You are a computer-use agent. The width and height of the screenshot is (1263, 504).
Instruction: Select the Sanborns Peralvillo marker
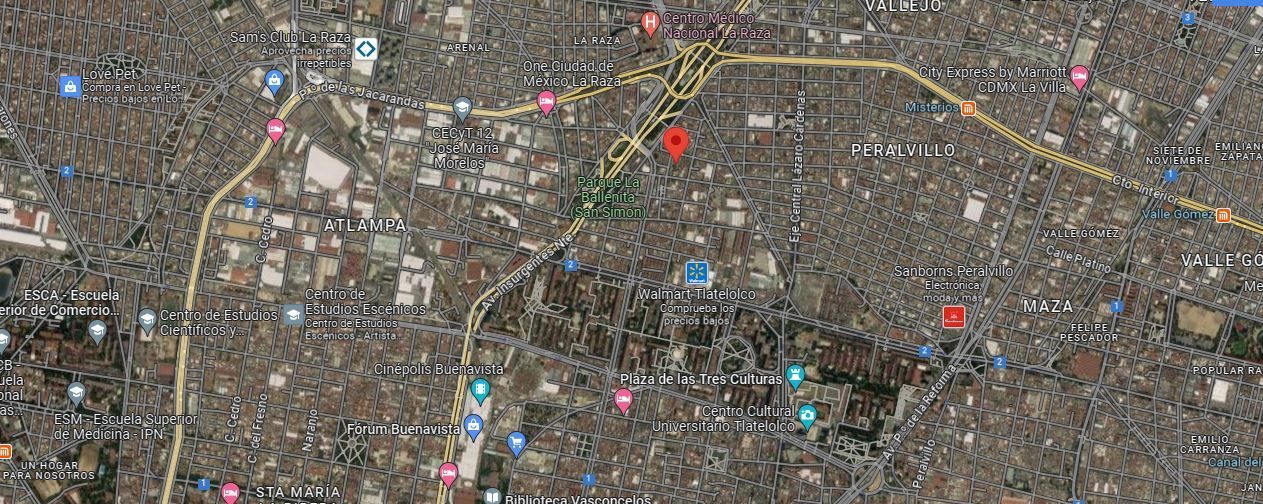click(x=953, y=317)
